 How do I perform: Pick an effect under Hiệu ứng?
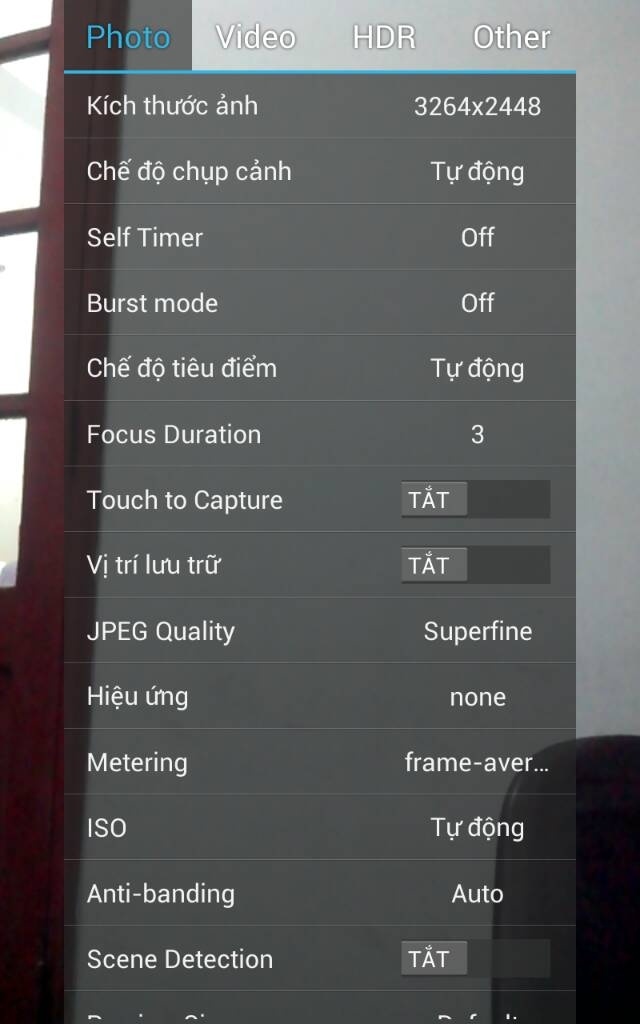pos(320,697)
